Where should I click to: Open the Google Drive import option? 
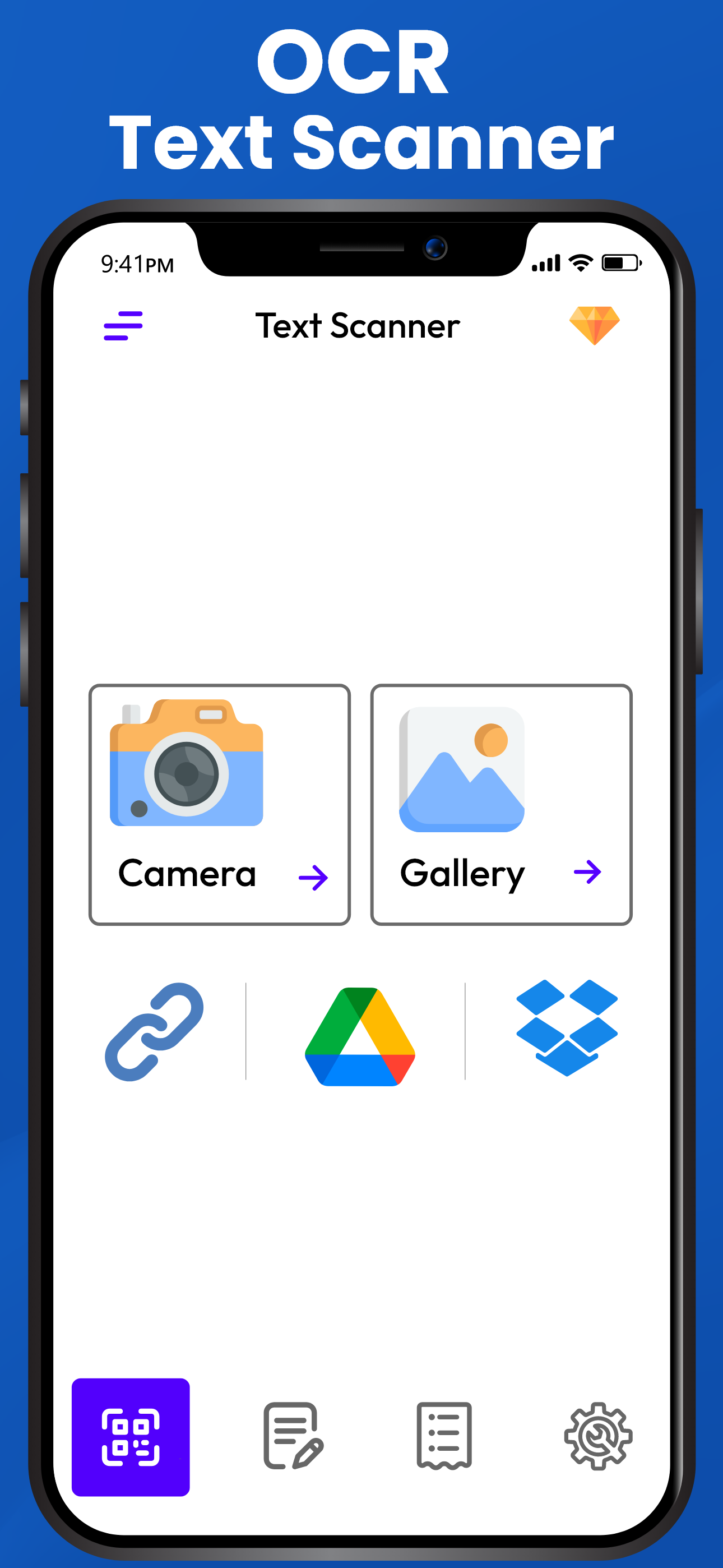[x=356, y=1036]
